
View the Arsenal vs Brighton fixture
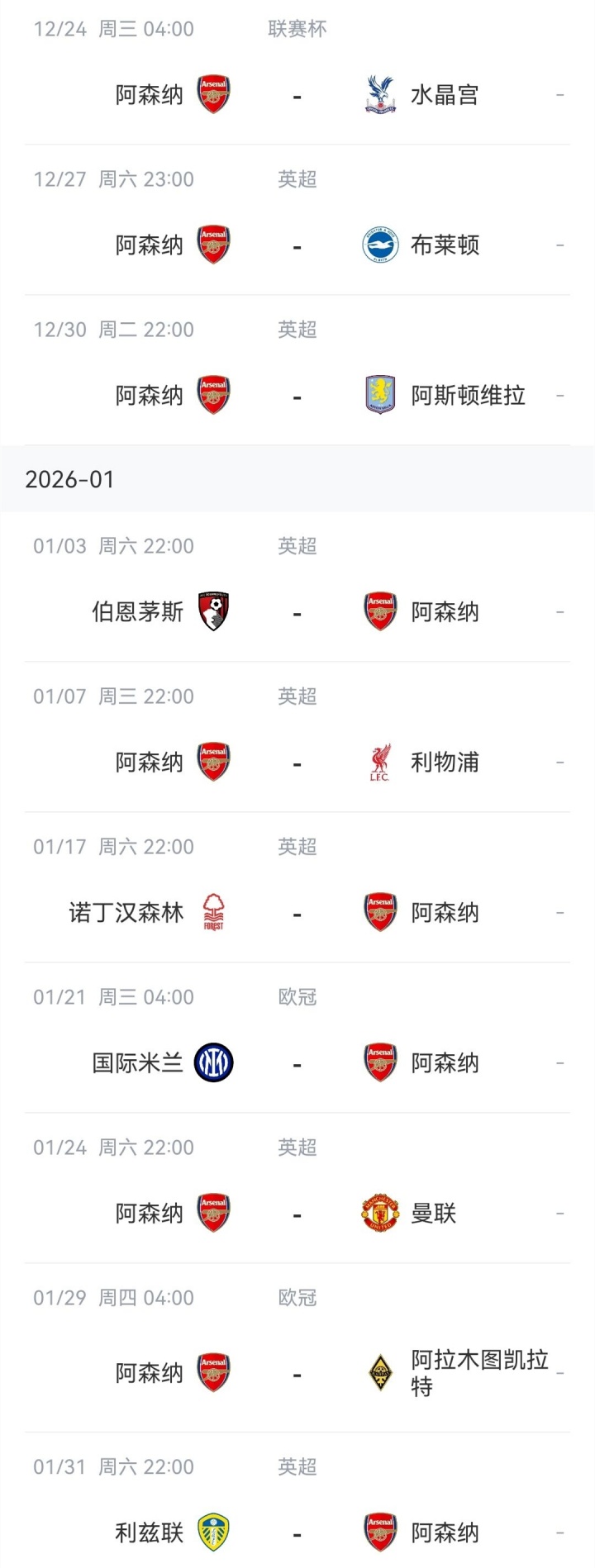[x=297, y=245]
